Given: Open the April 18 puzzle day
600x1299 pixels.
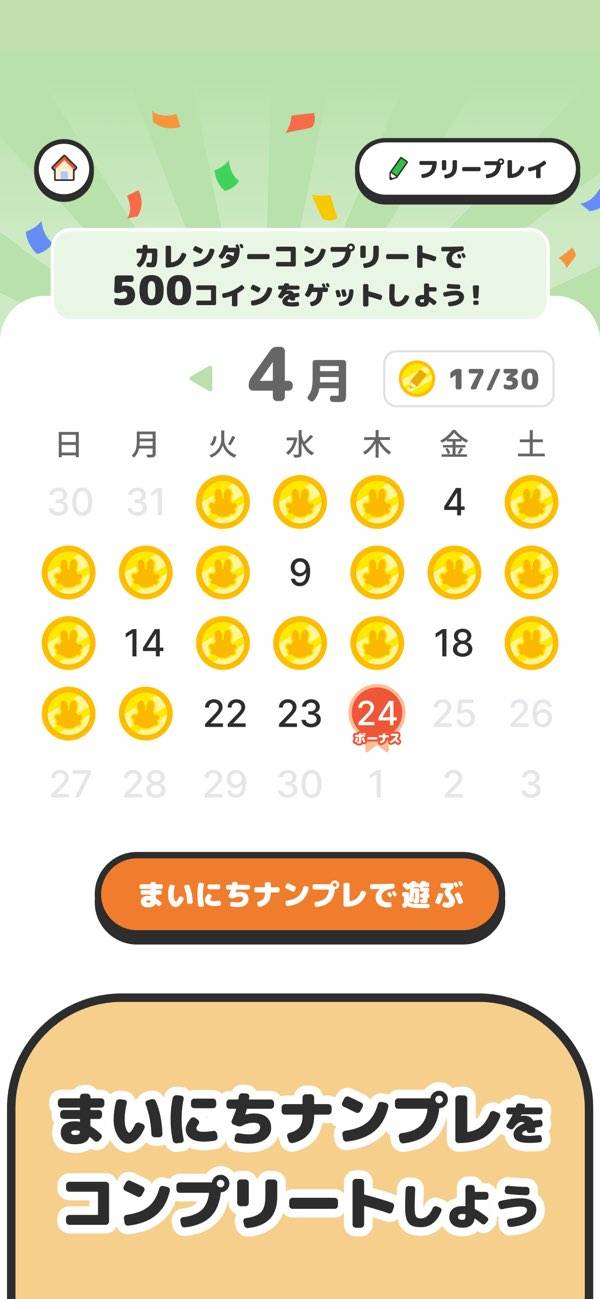Looking at the screenshot, I should click(454, 643).
